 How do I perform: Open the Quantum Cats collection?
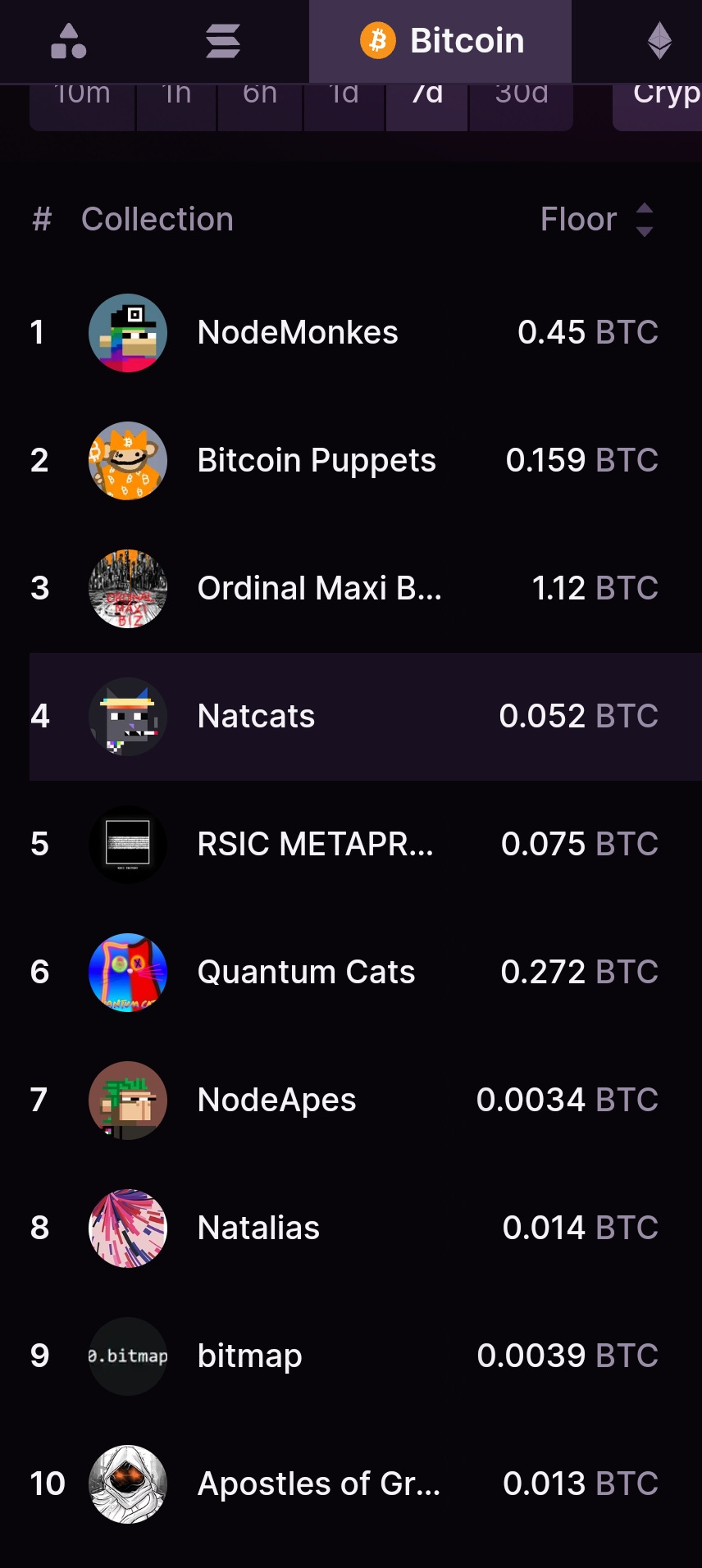coord(366,973)
